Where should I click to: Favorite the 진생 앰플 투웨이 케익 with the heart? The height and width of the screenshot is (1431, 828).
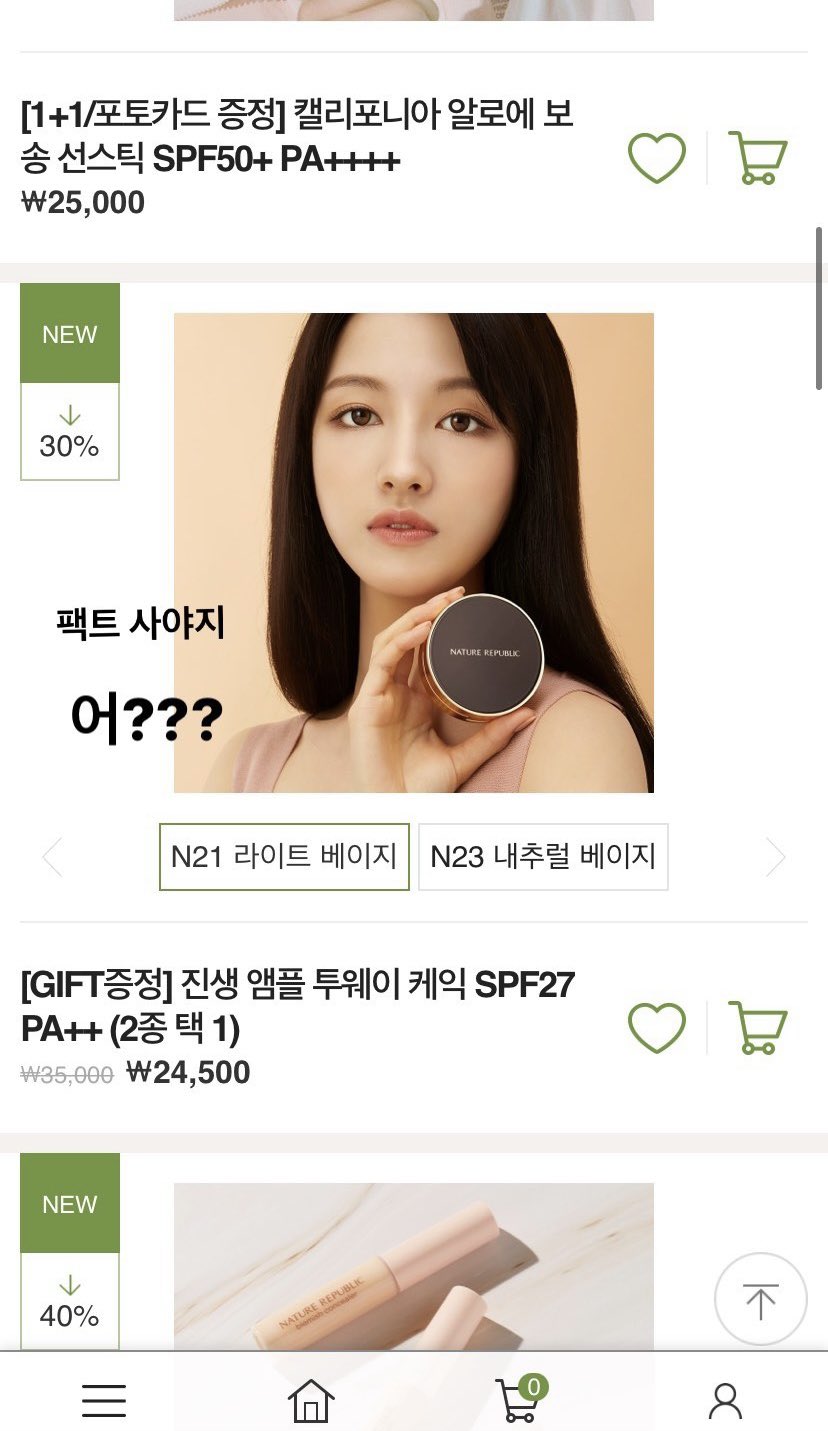click(x=656, y=1028)
